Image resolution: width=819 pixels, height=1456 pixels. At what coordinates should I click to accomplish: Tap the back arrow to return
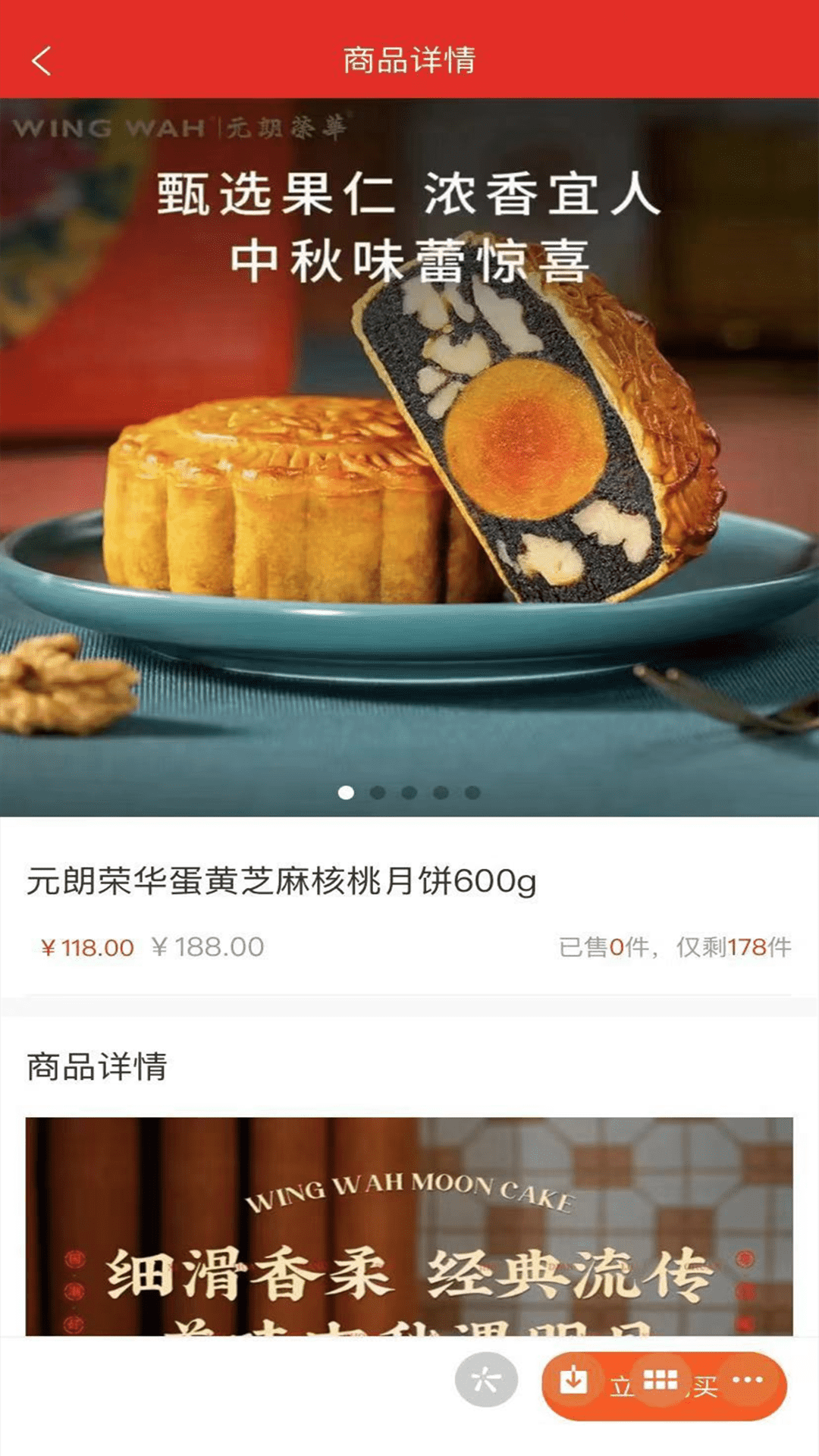pos(41,59)
